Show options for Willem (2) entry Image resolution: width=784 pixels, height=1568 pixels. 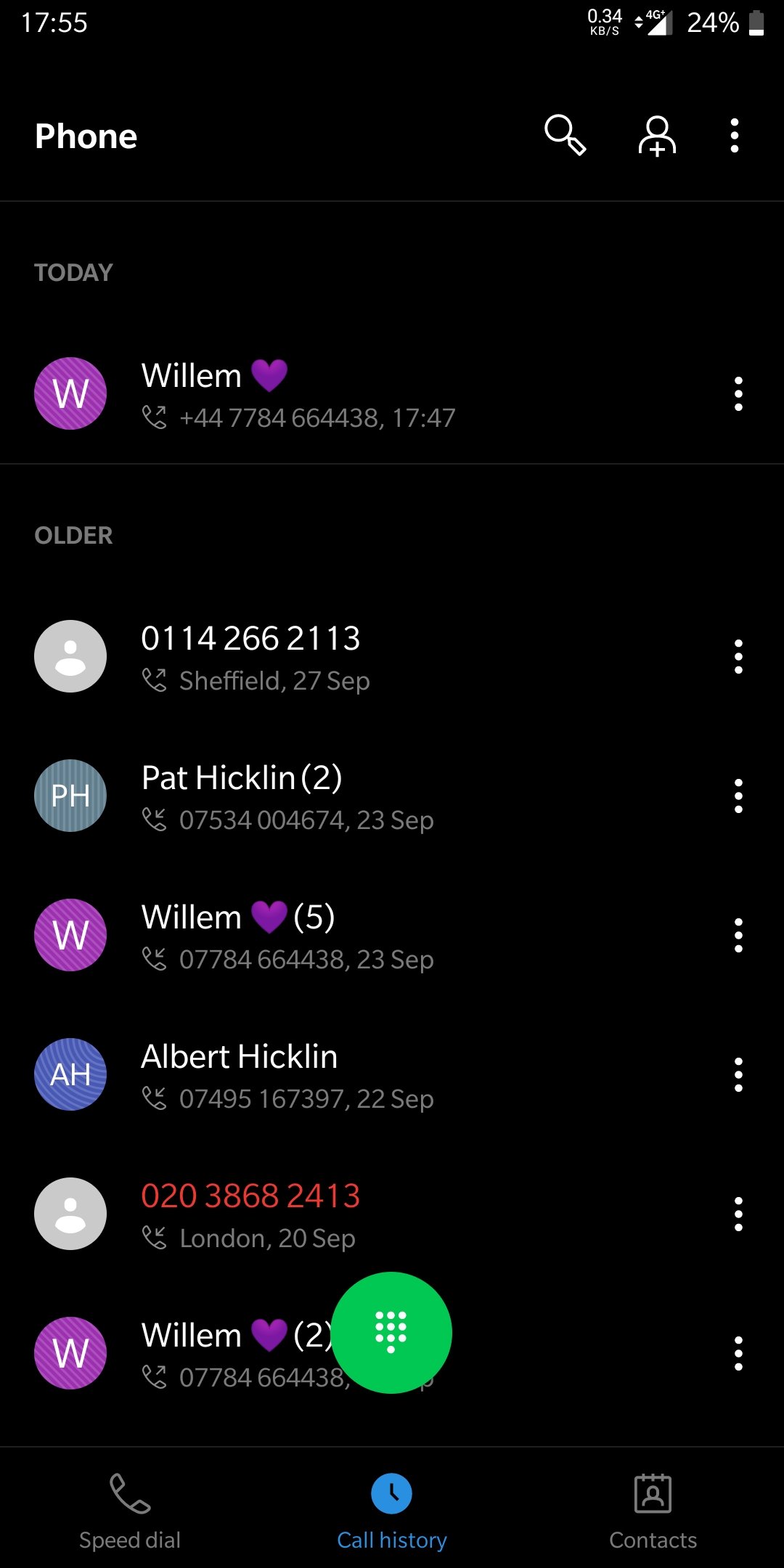(x=738, y=1354)
